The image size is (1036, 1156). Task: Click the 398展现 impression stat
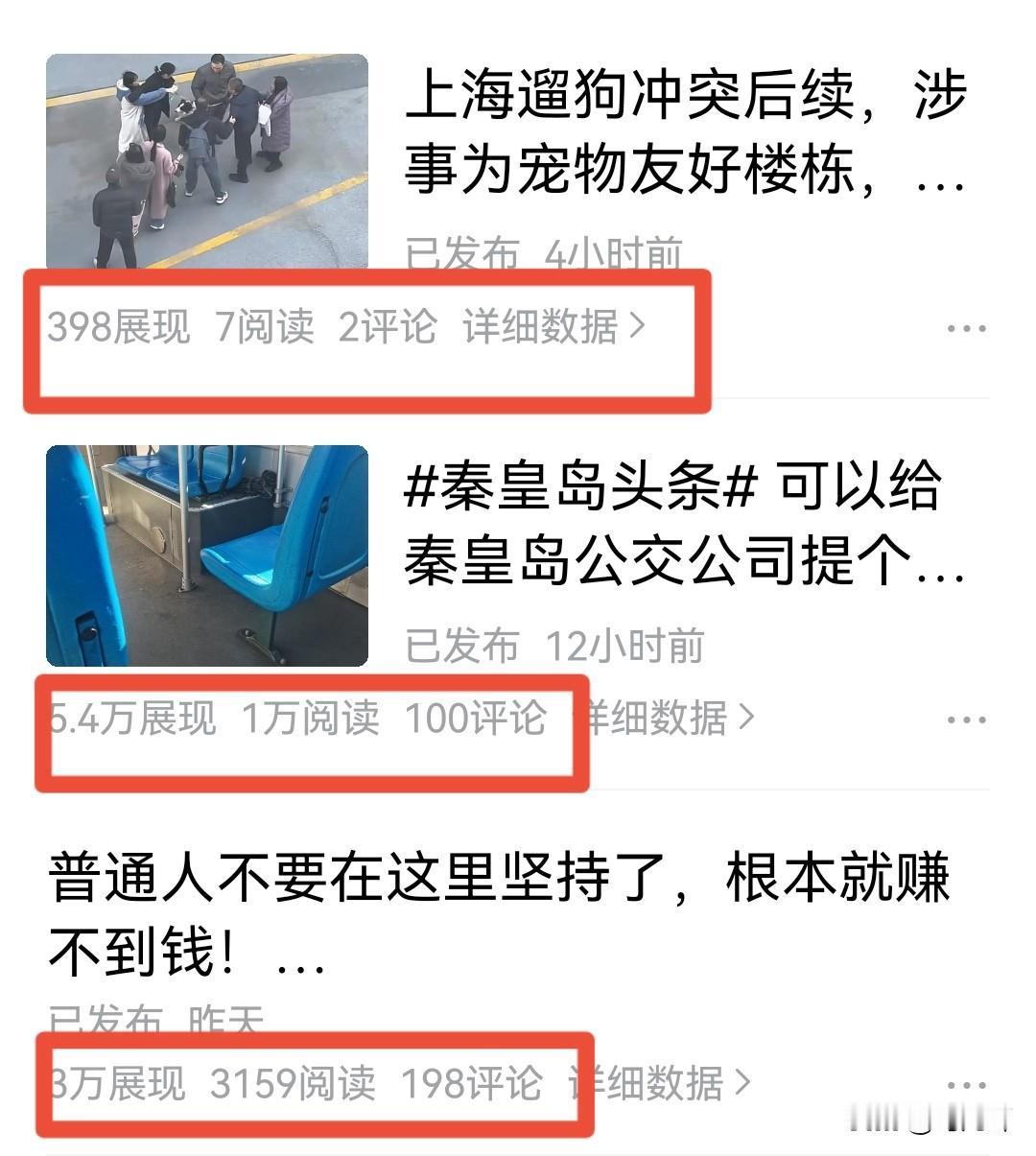coord(120,326)
